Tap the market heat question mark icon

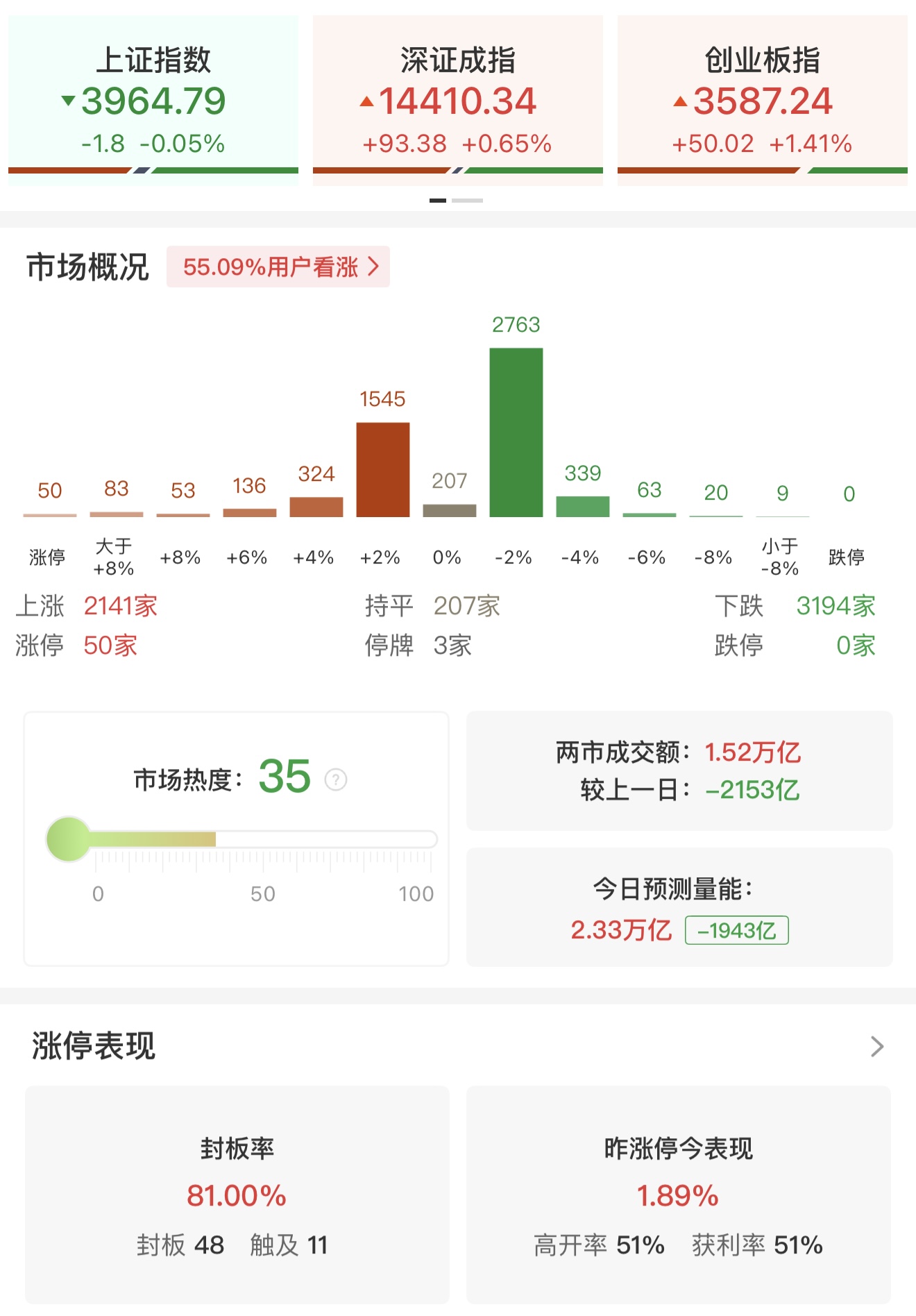[x=336, y=779]
